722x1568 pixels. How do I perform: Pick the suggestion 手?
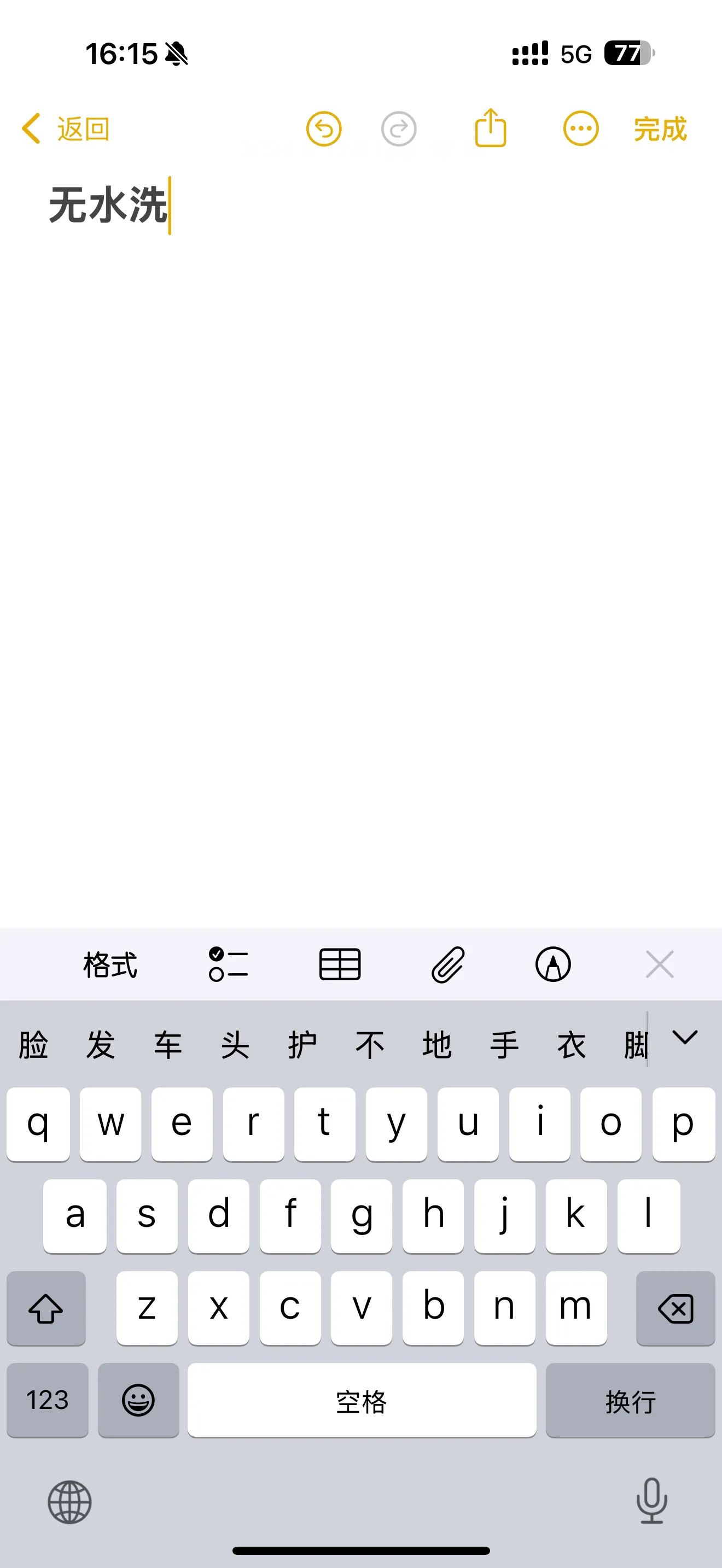pos(504,1045)
